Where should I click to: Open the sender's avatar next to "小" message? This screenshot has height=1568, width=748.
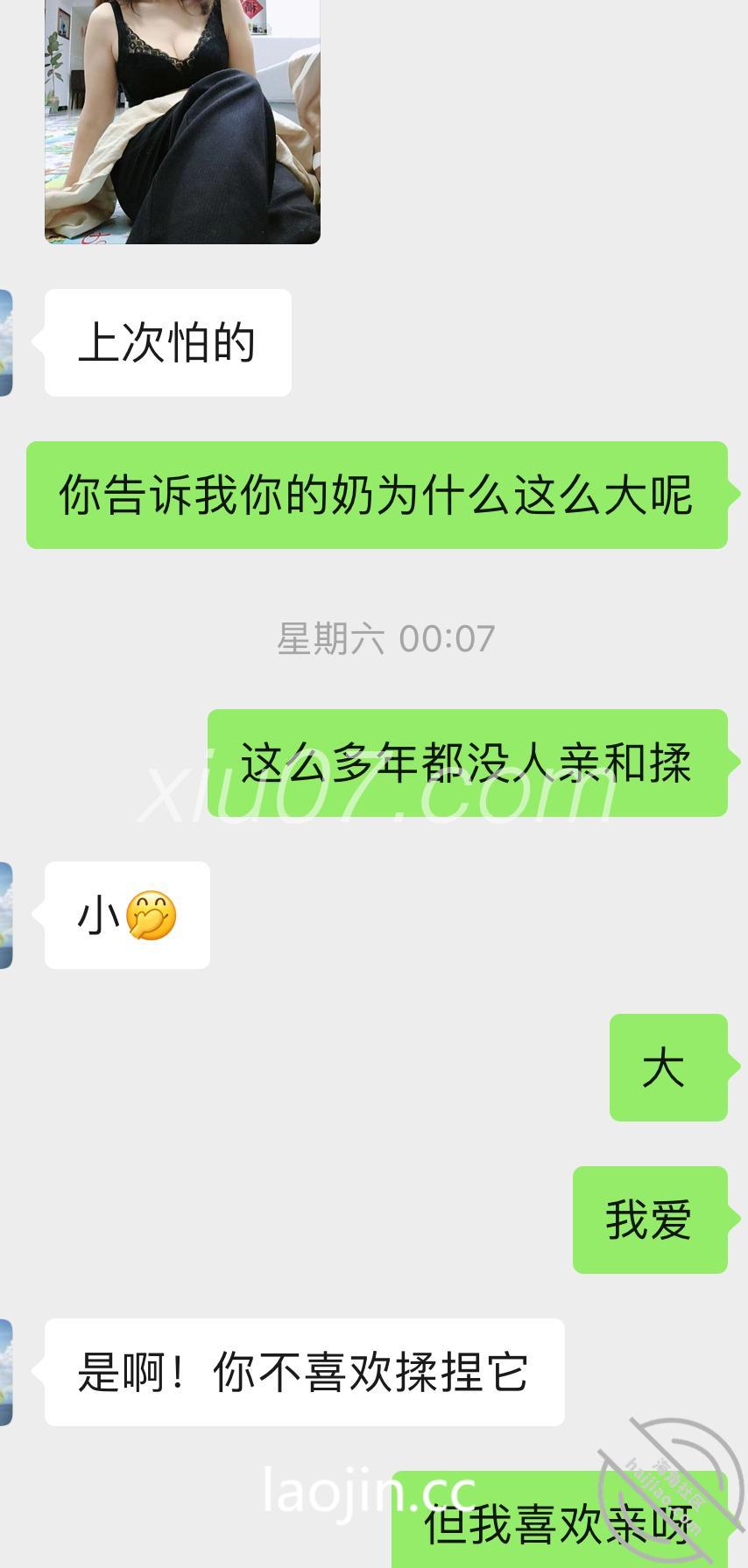point(5,915)
